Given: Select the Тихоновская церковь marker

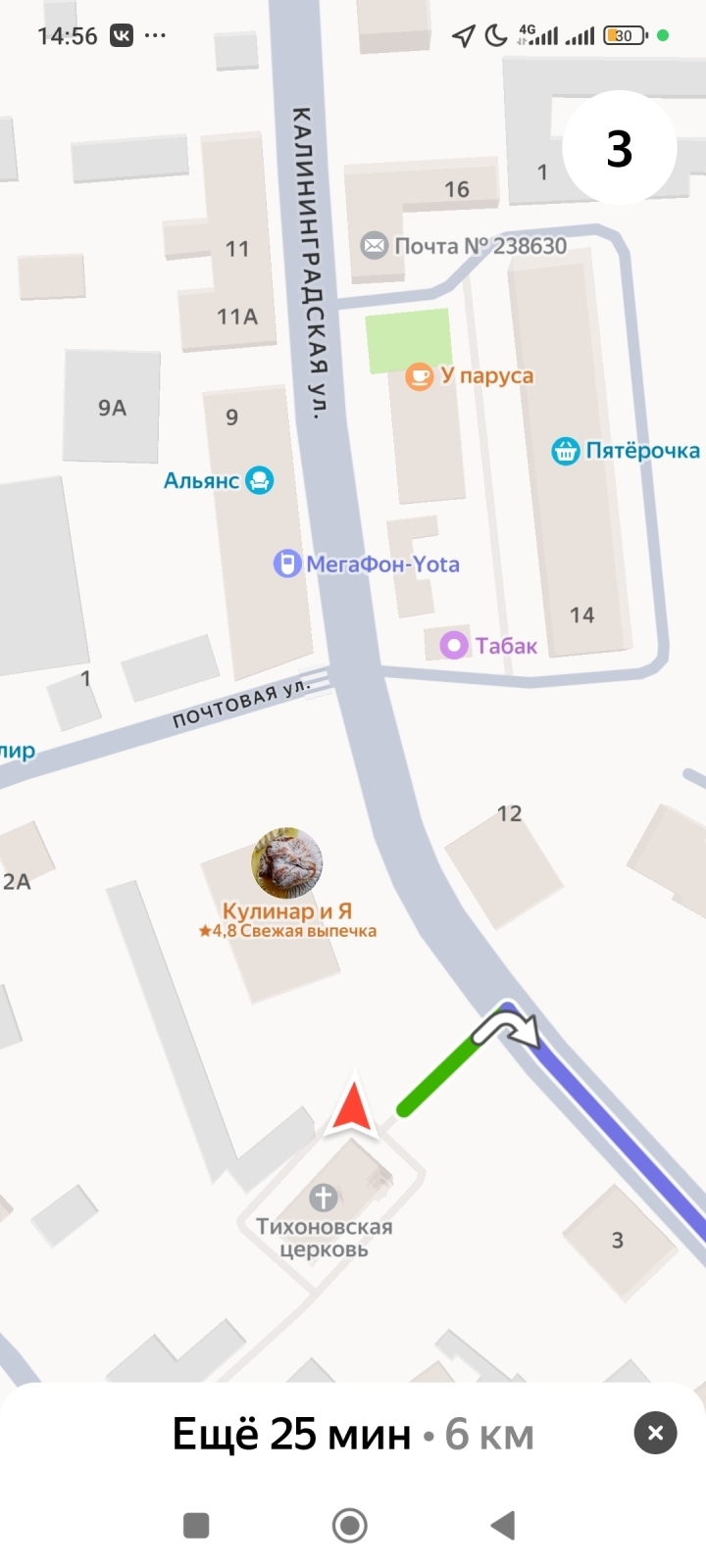Looking at the screenshot, I should (x=323, y=1198).
